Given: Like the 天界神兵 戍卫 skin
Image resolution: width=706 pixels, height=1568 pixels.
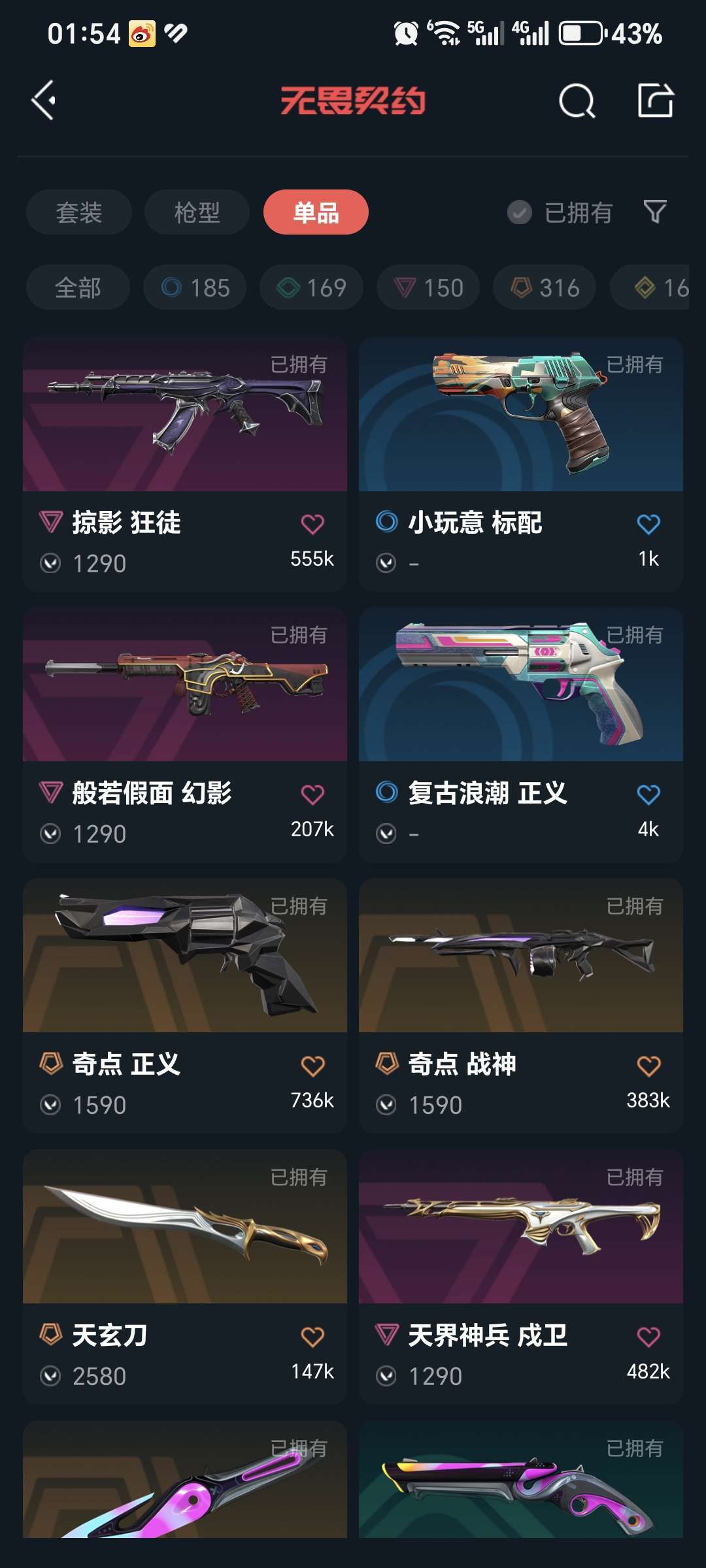Looking at the screenshot, I should (x=648, y=1337).
